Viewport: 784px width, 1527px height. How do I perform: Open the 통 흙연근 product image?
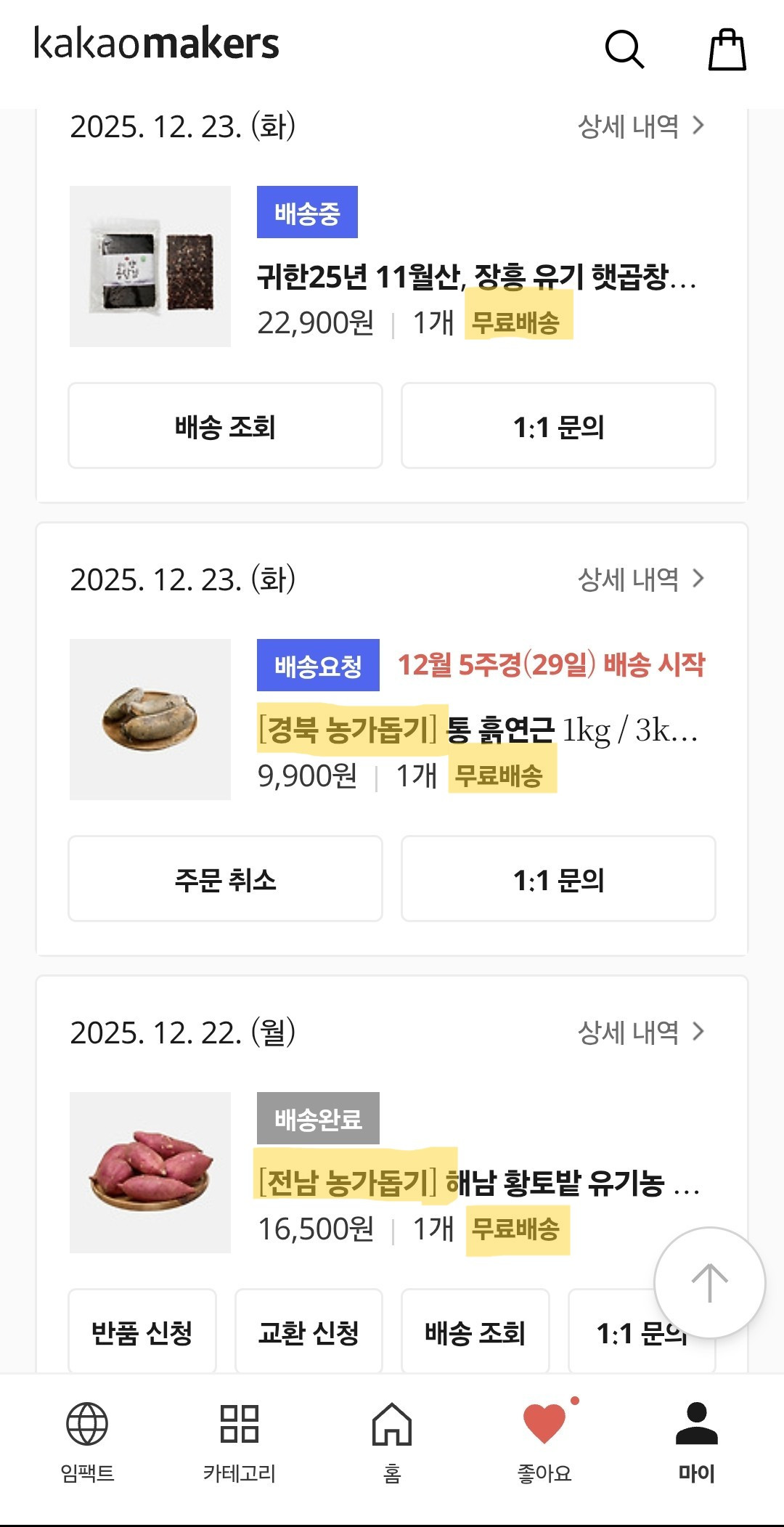(150, 720)
